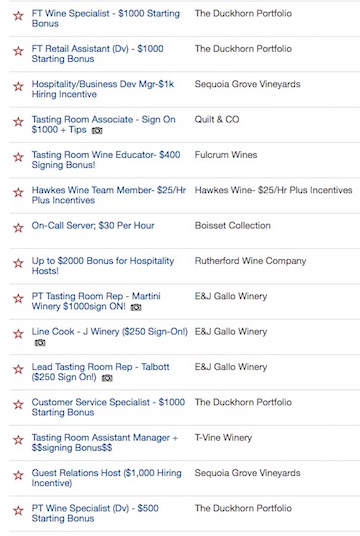The height and width of the screenshot is (536, 360).
Task: View Tasting Room Assistant Manager + $$signing Bonus$$
Action: click(x=105, y=442)
